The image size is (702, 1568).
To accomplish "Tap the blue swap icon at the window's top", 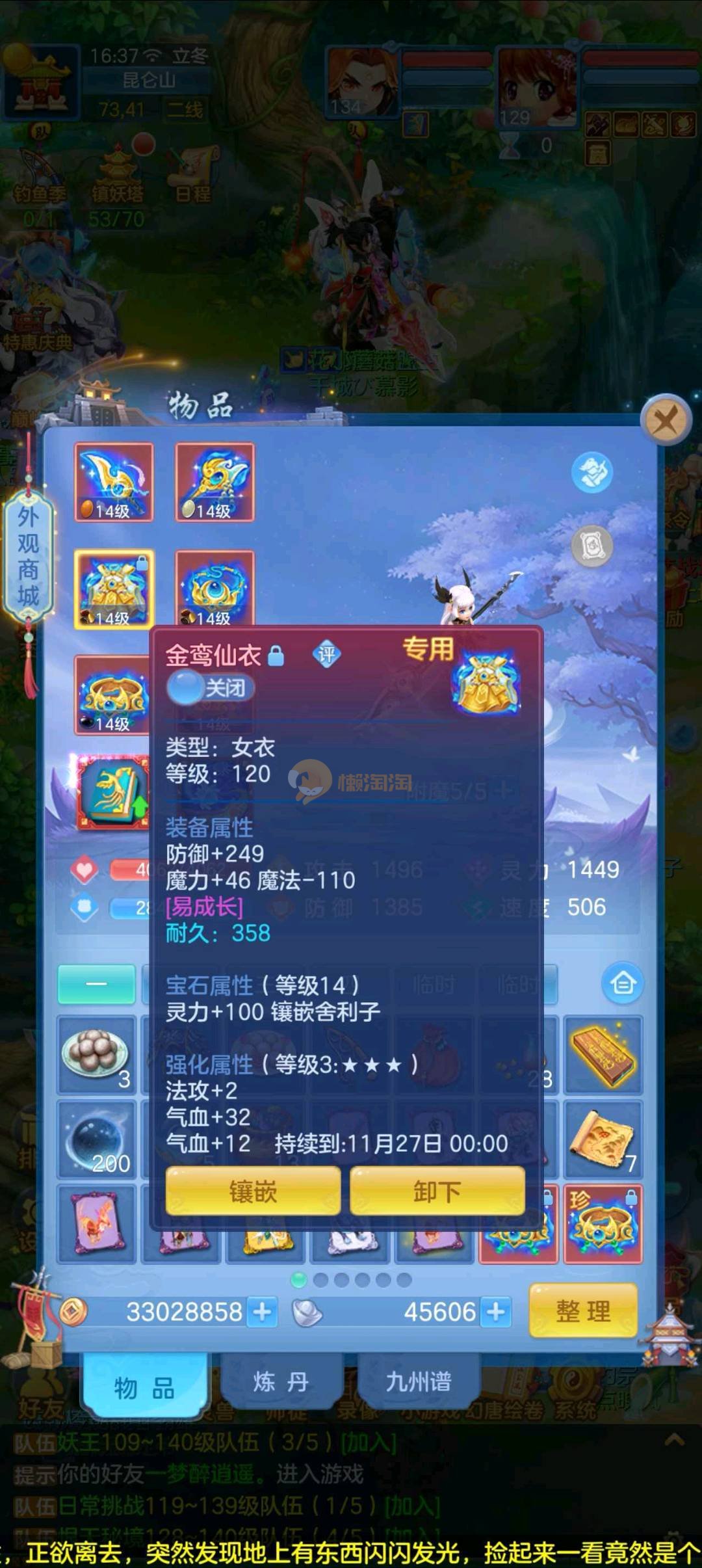I will (x=591, y=473).
